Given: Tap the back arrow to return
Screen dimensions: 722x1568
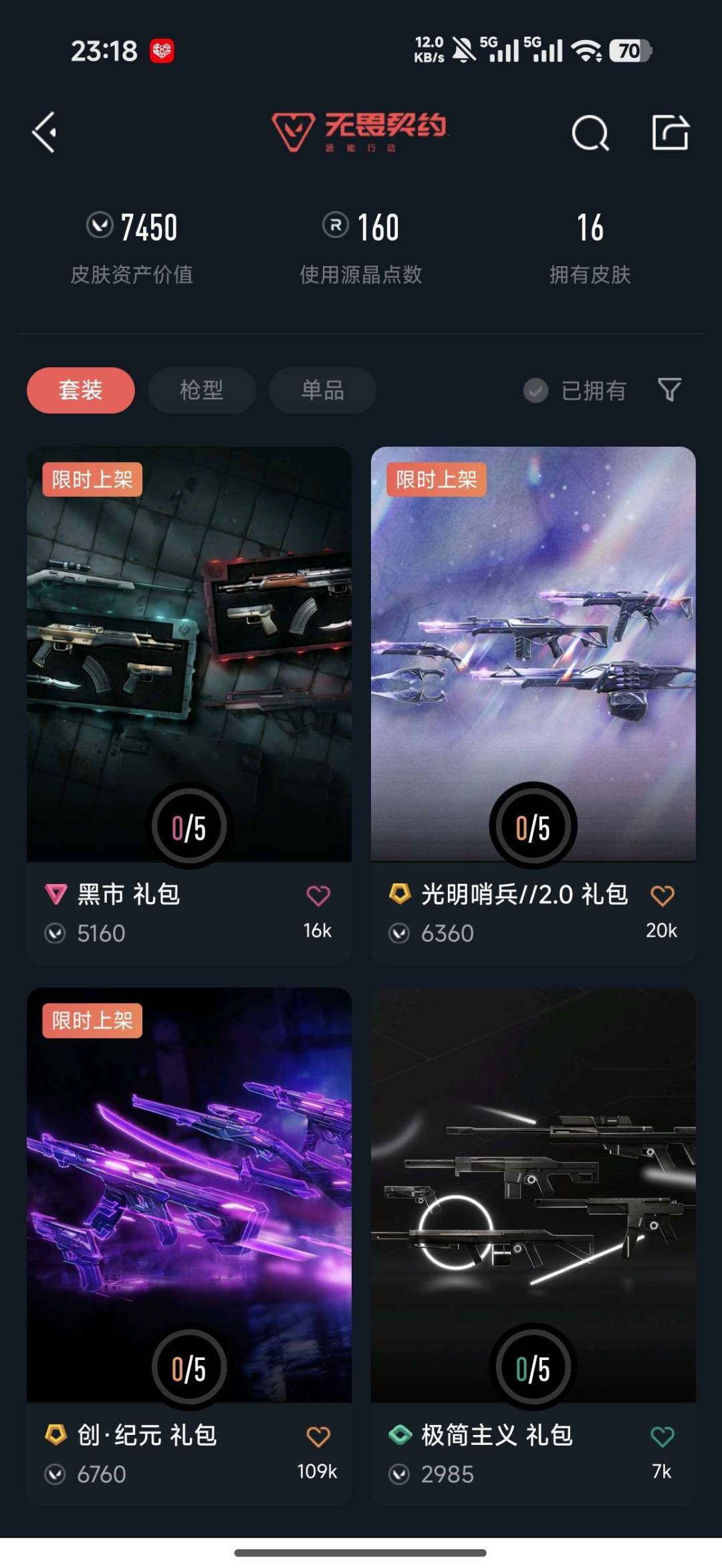Looking at the screenshot, I should pyautogui.click(x=45, y=132).
